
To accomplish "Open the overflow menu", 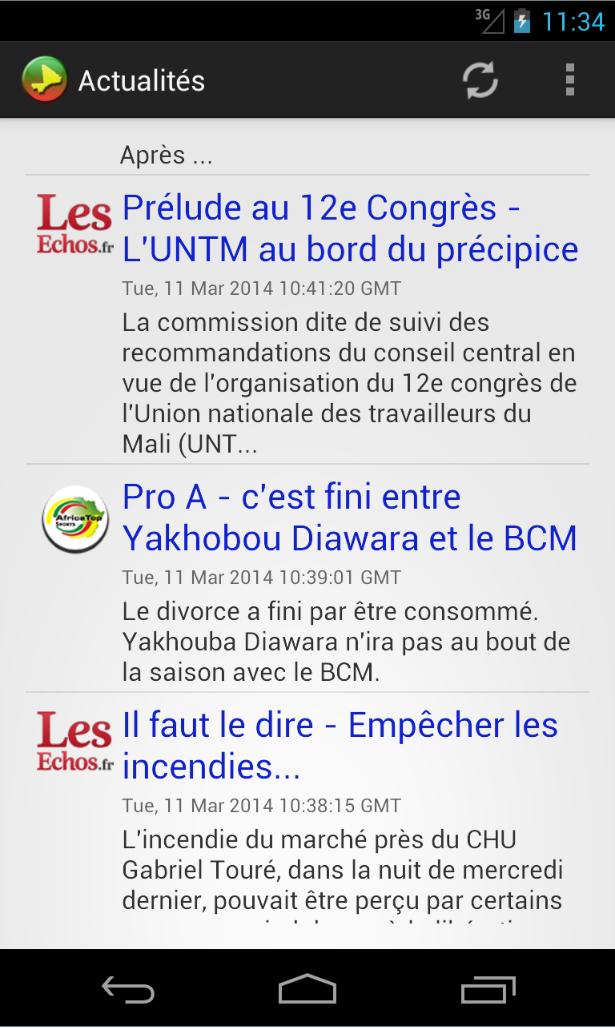I will point(569,80).
